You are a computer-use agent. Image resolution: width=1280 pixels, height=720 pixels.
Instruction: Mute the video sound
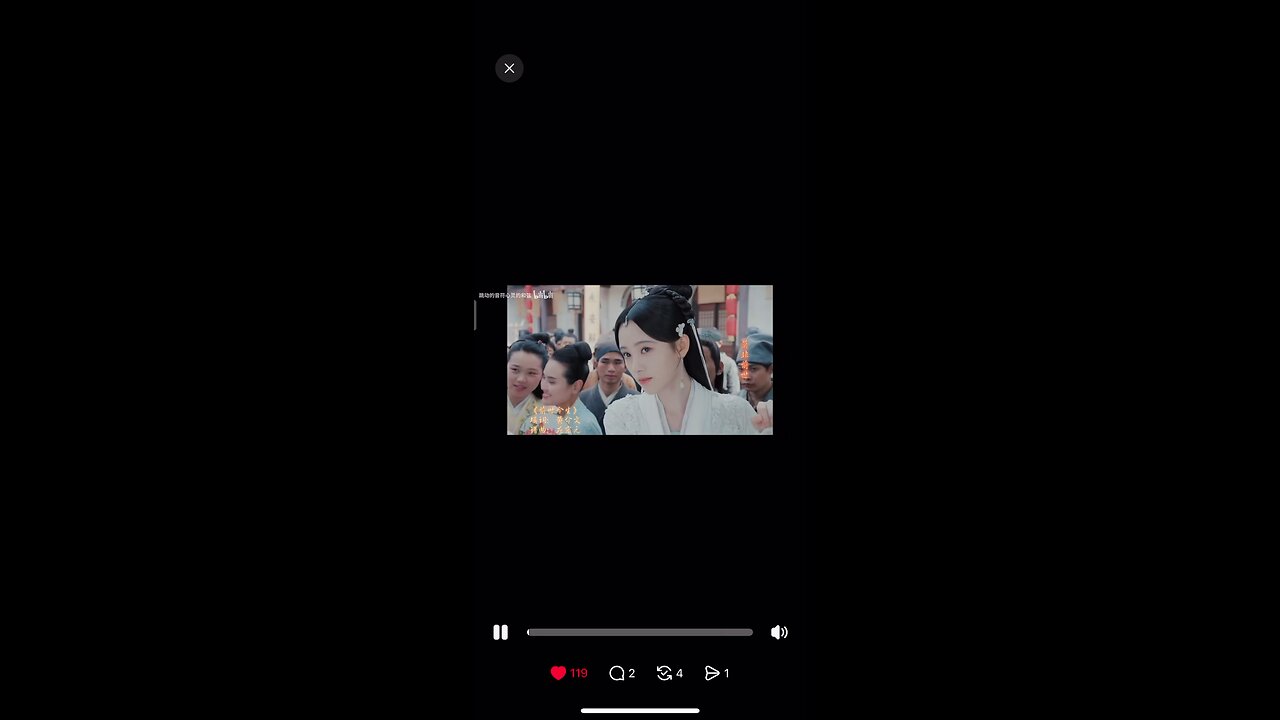(779, 632)
